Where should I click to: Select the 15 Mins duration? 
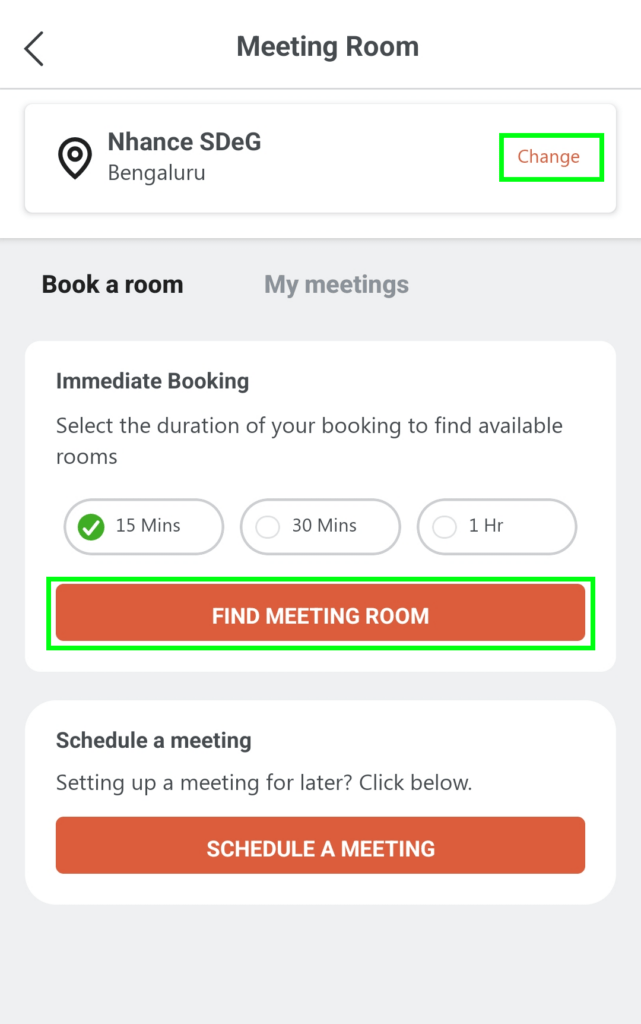pyautogui.click(x=144, y=526)
